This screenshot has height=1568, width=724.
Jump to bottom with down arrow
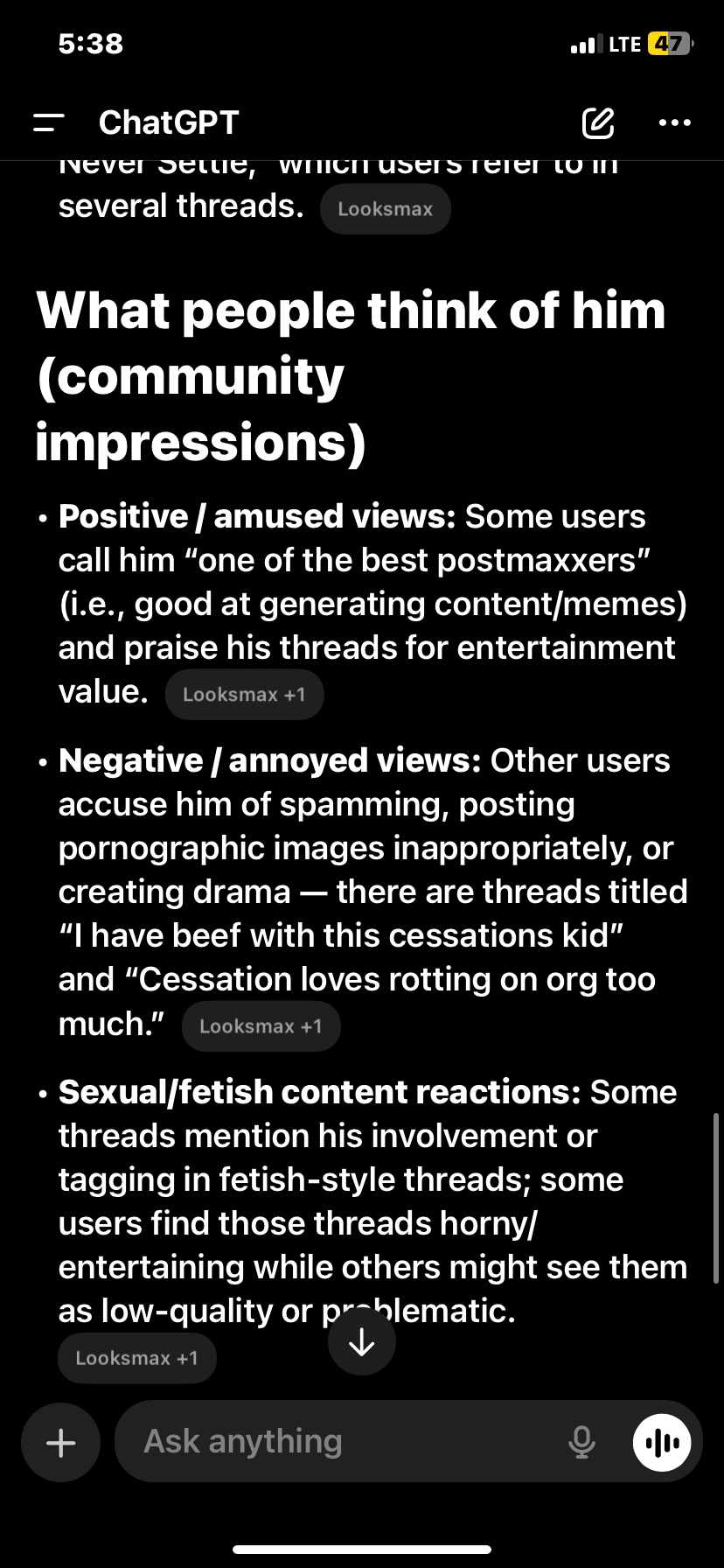361,1341
